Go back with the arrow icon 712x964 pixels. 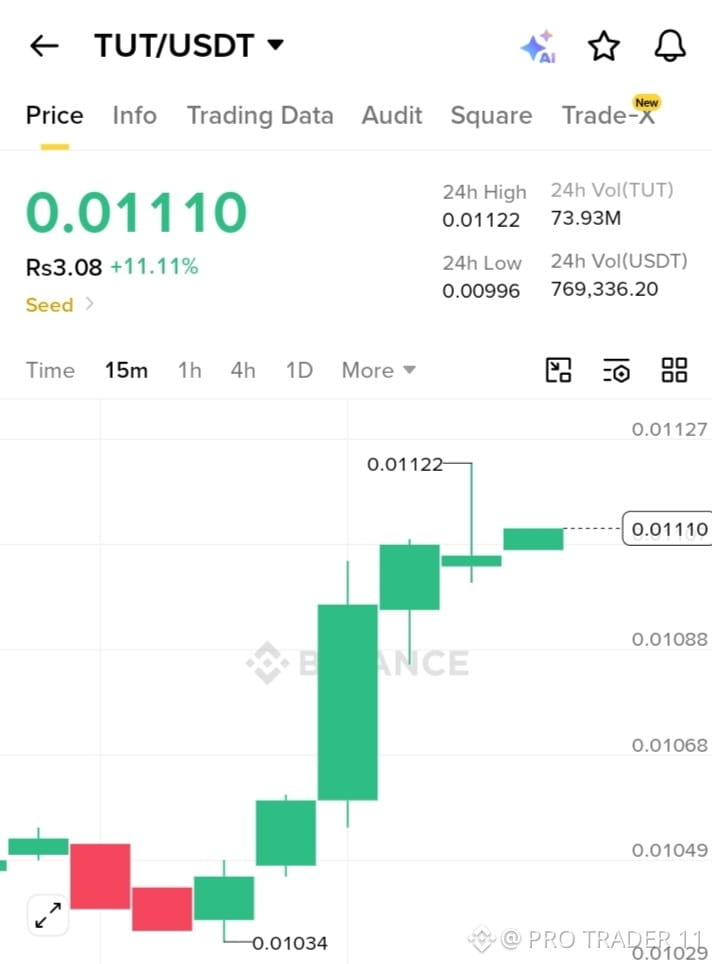tap(44, 45)
